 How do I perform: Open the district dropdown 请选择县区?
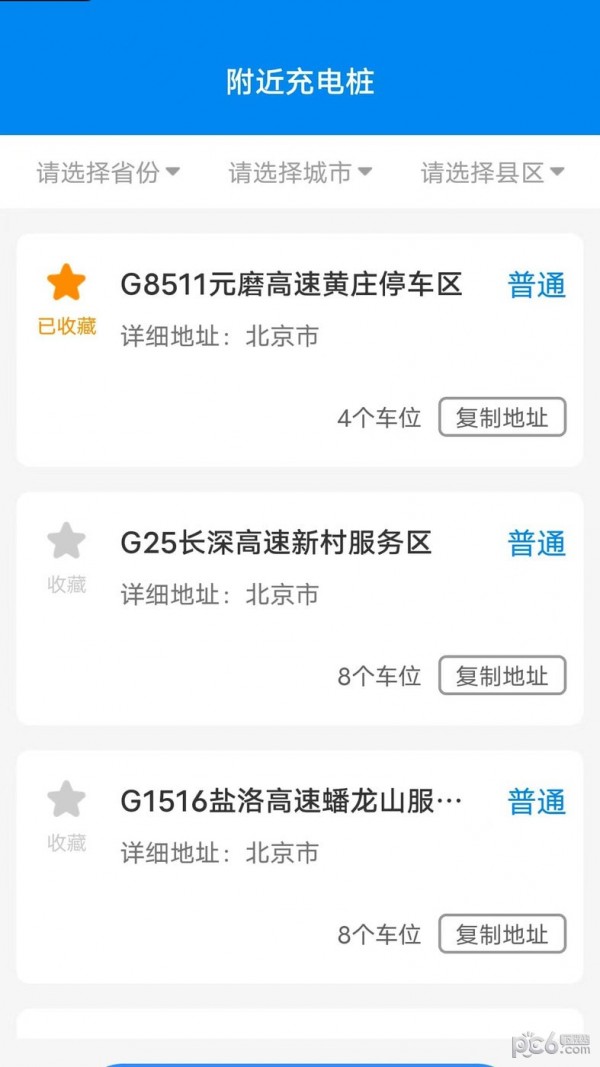[492, 172]
